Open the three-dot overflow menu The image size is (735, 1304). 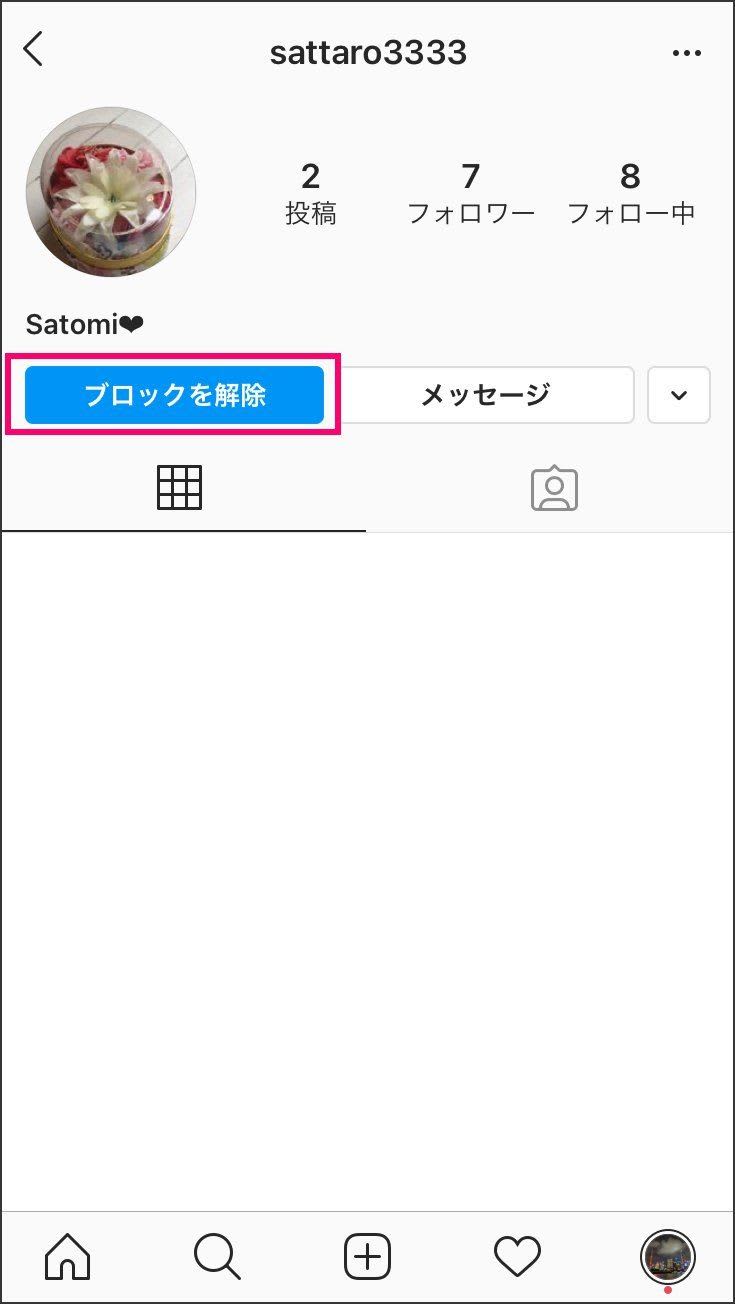[686, 53]
